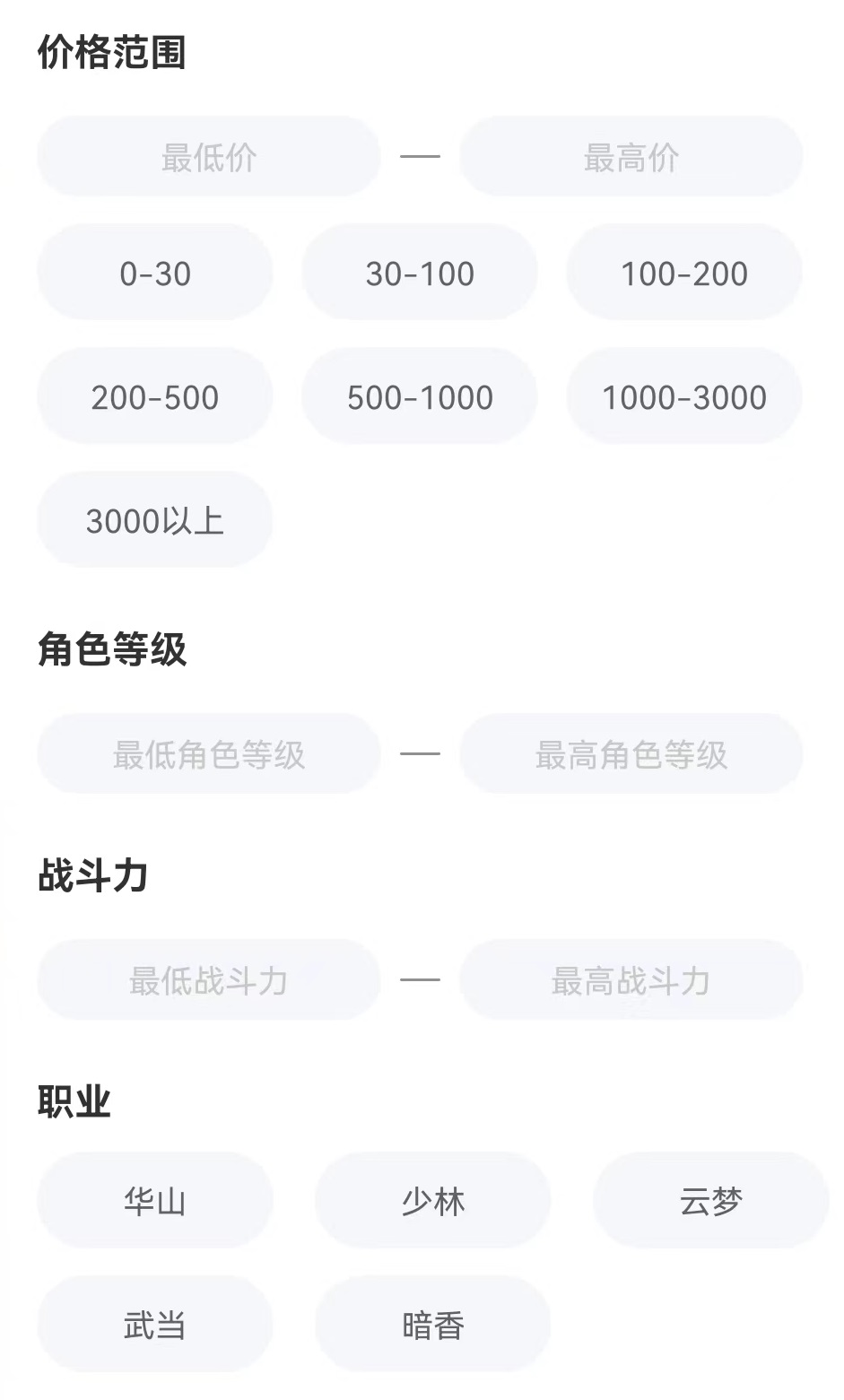Filter by 500-1000 price range
The width and height of the screenshot is (844, 1400).
click(x=420, y=396)
